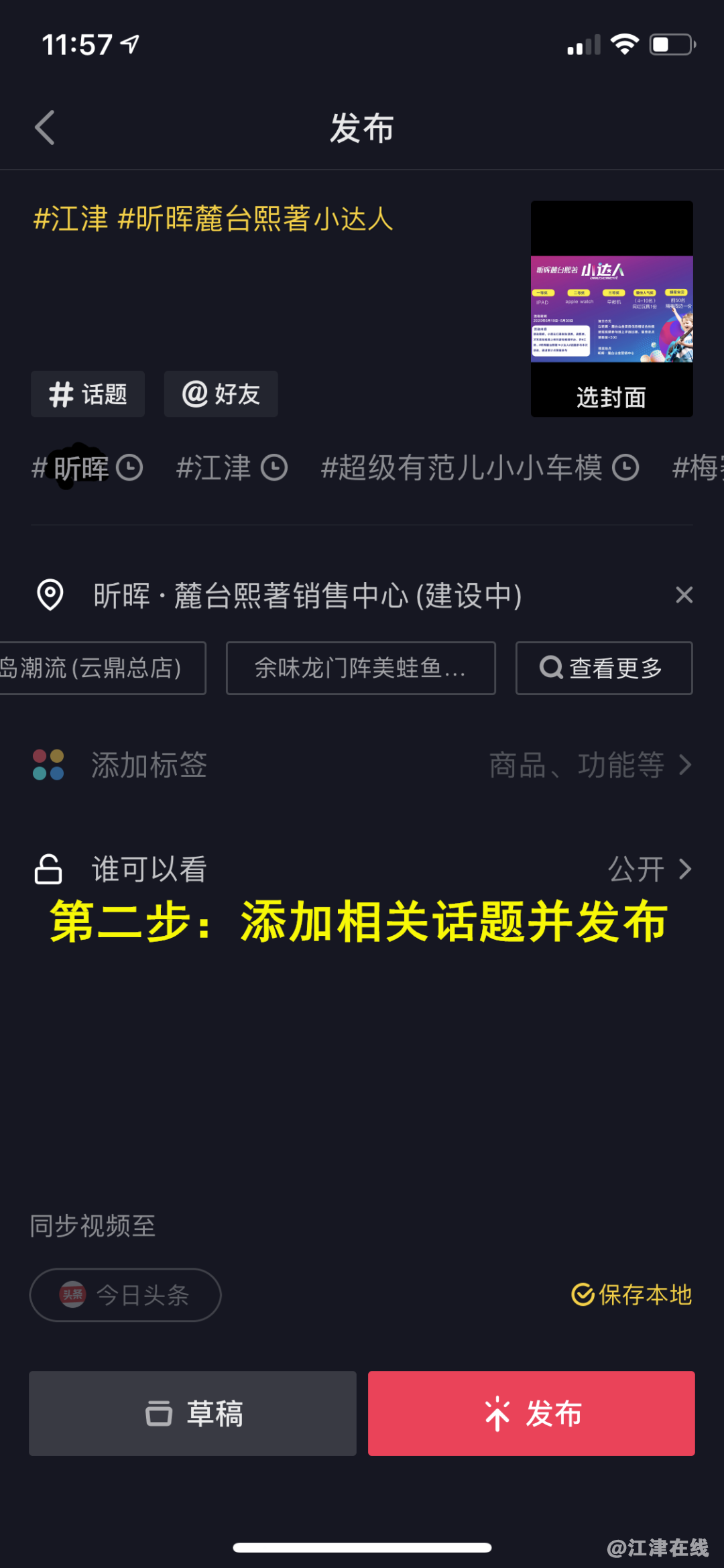Select the recent hashtag #江津
This screenshot has width=724, height=1568.
[x=231, y=468]
